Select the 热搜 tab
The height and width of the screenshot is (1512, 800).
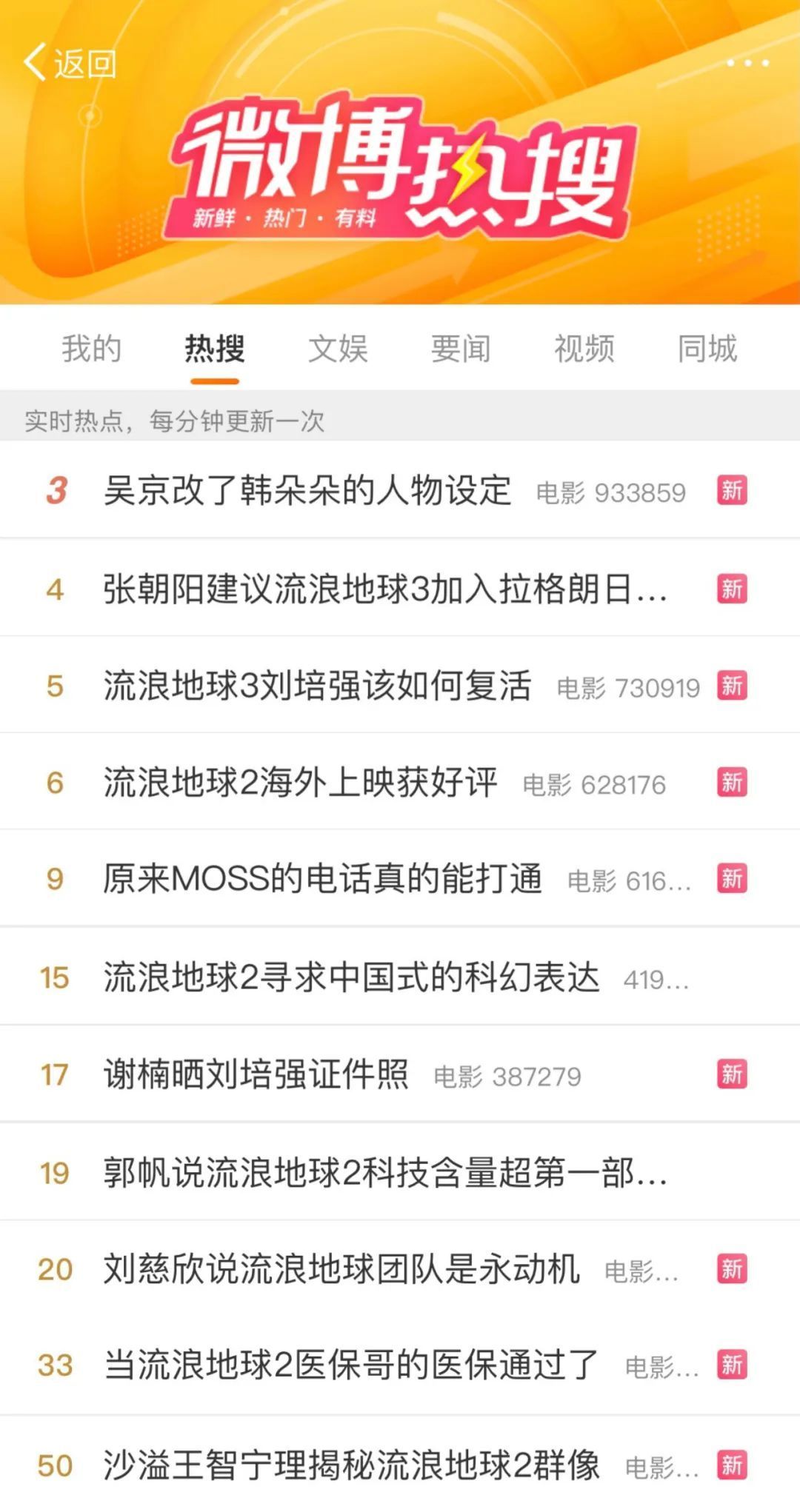214,349
